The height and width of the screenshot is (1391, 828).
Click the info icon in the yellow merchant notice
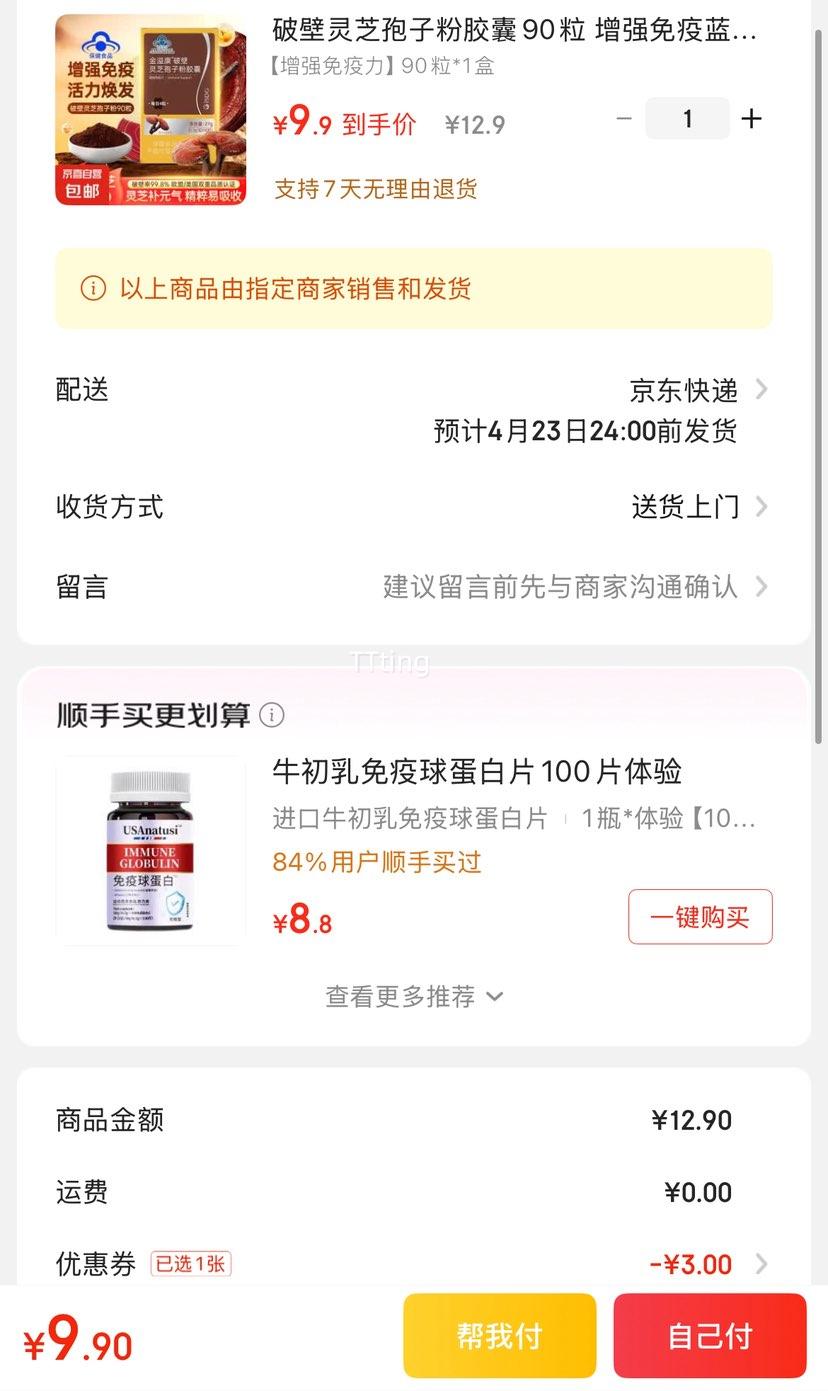[x=92, y=288]
